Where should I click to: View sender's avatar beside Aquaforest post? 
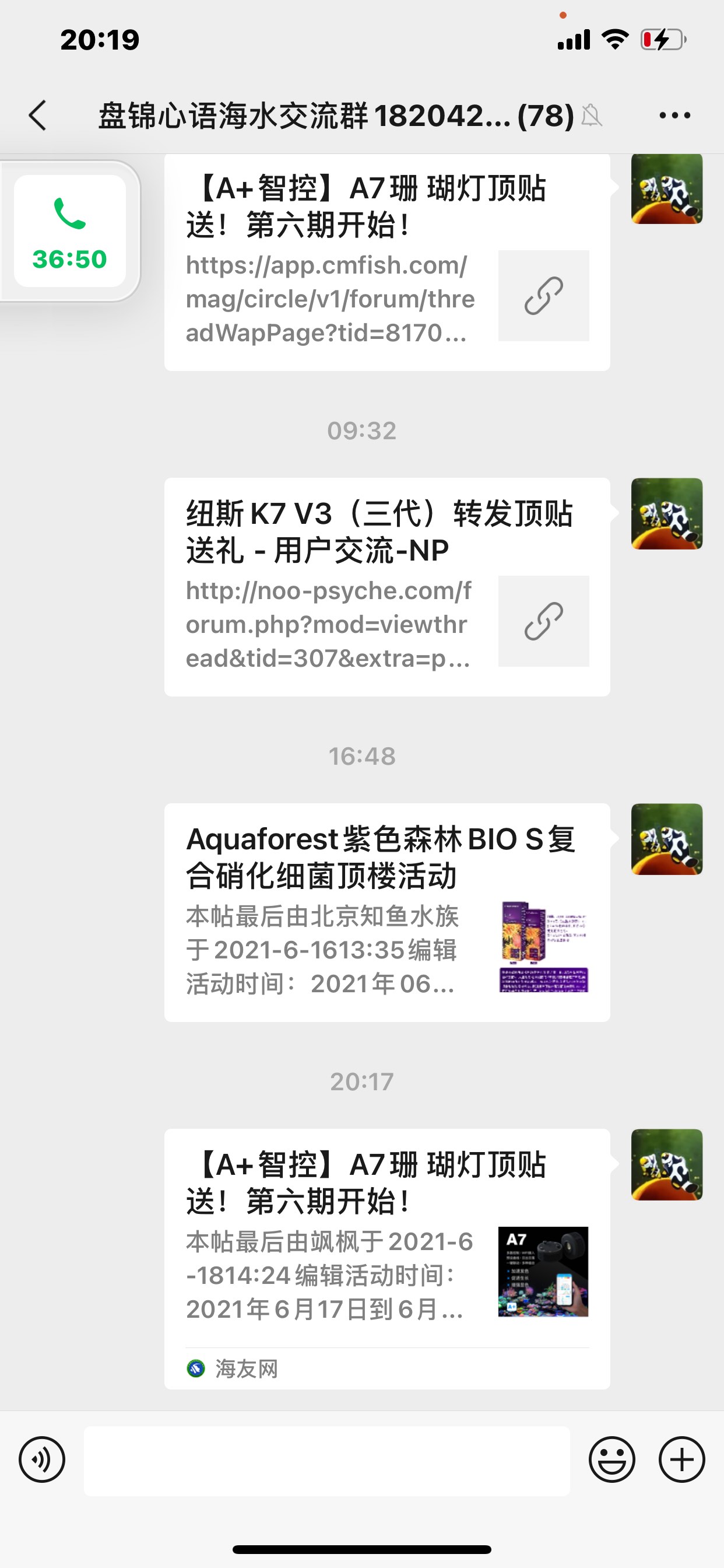point(667,839)
